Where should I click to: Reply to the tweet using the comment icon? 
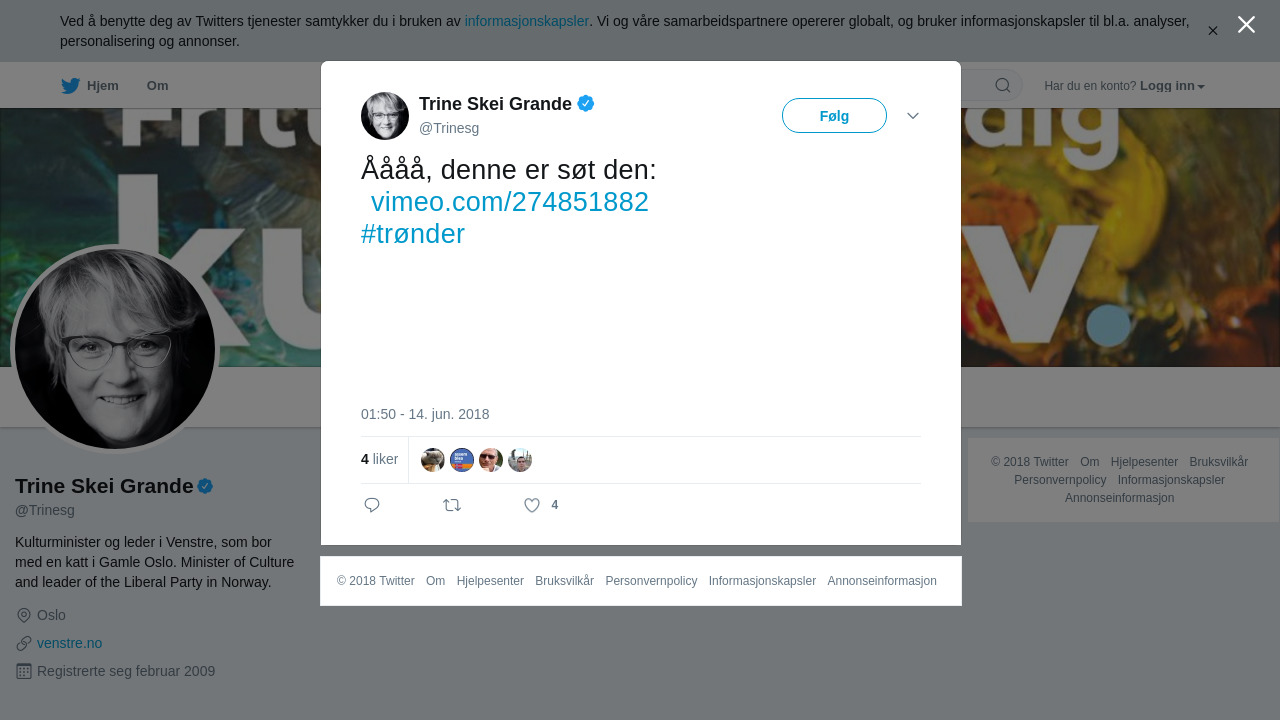click(x=372, y=505)
